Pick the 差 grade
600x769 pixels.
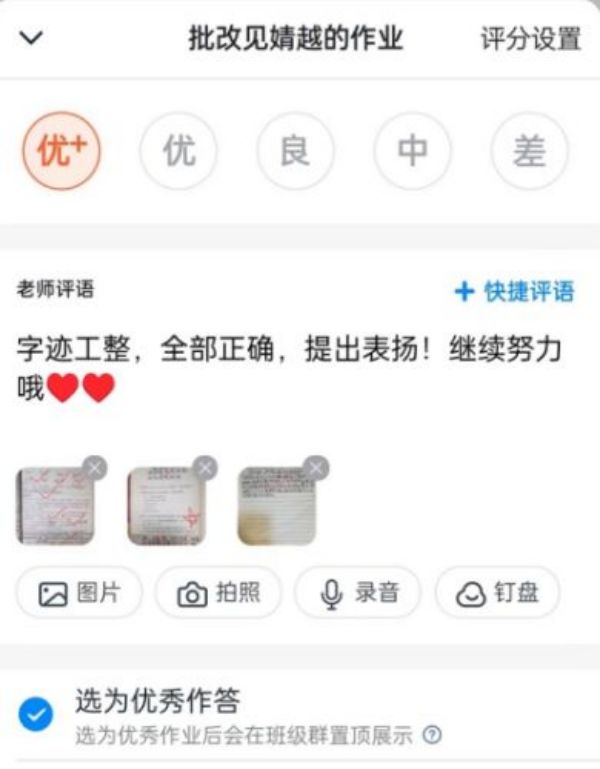pos(529,152)
